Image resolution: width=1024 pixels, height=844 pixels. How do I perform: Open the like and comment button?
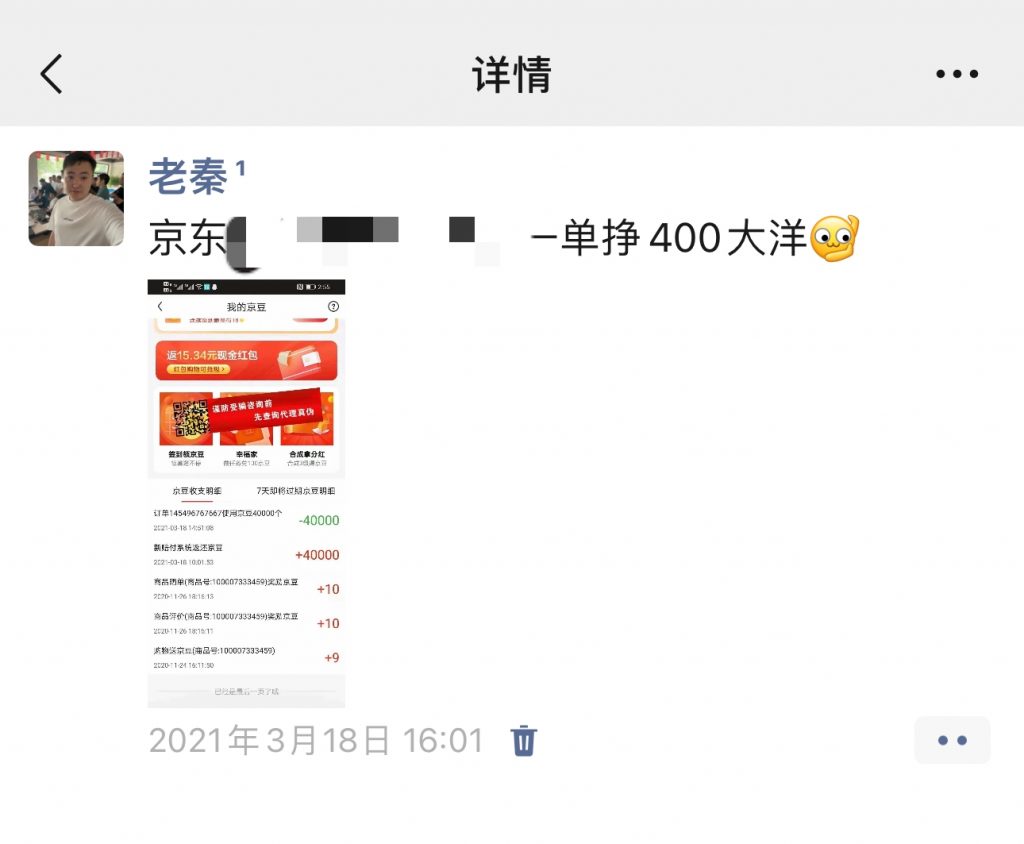(x=951, y=740)
